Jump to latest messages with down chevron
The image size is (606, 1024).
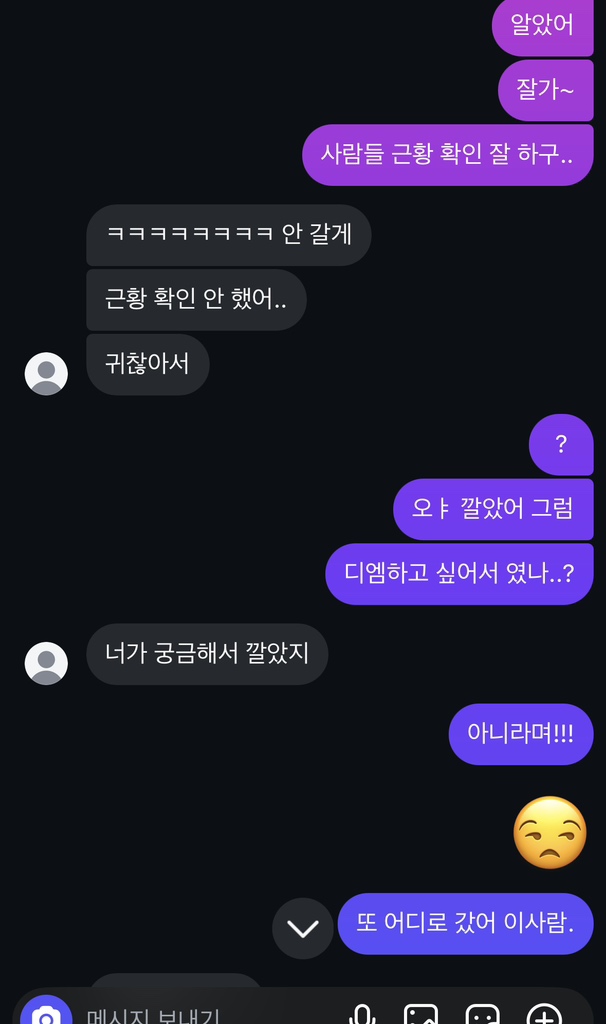(302, 928)
